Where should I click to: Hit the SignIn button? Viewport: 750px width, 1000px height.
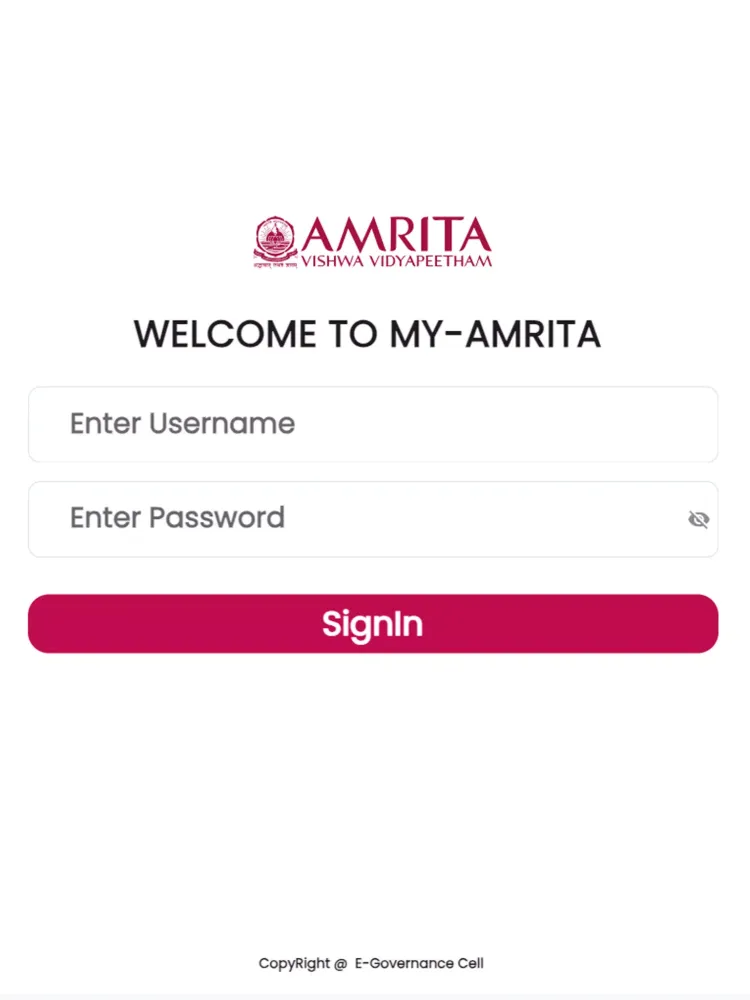pos(372,624)
